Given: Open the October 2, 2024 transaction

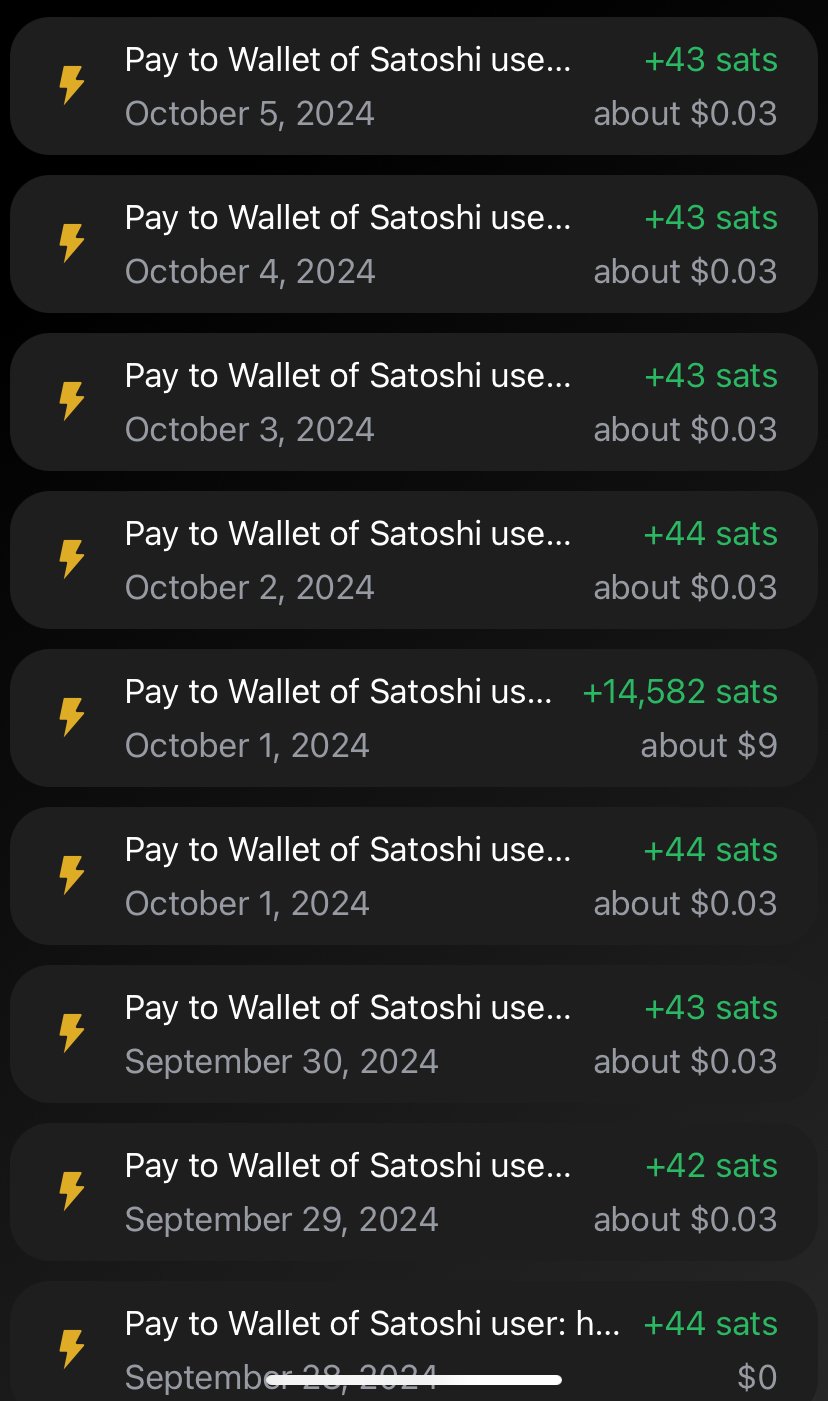Looking at the screenshot, I should pyautogui.click(x=414, y=560).
